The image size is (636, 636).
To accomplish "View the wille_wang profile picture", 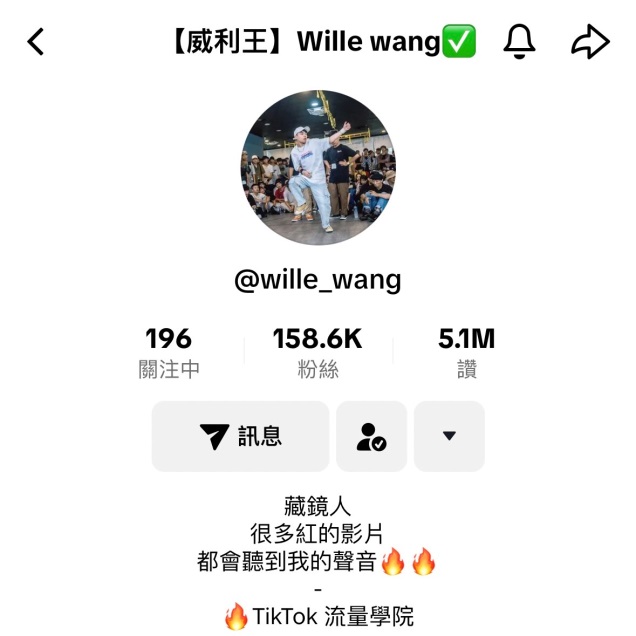I will (x=318, y=168).
